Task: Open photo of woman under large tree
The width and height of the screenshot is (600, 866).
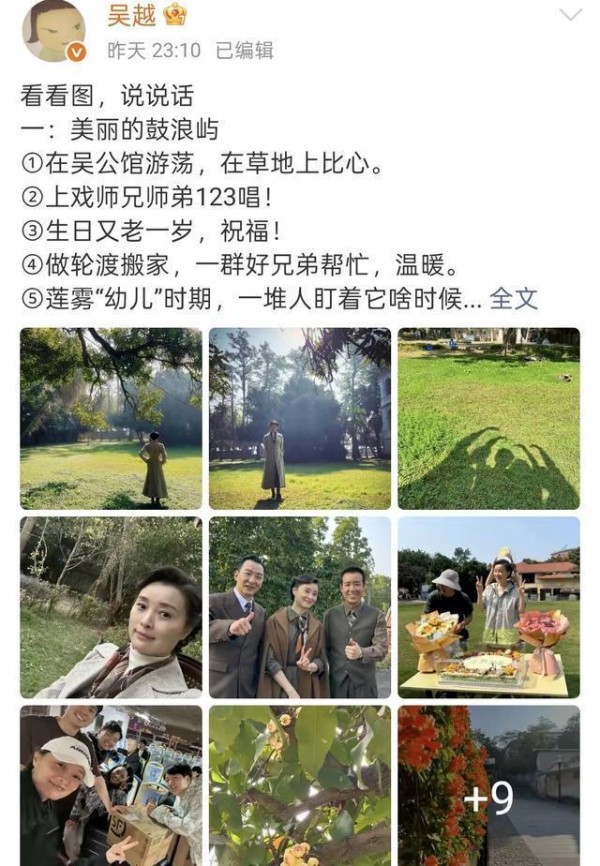Action: point(111,419)
